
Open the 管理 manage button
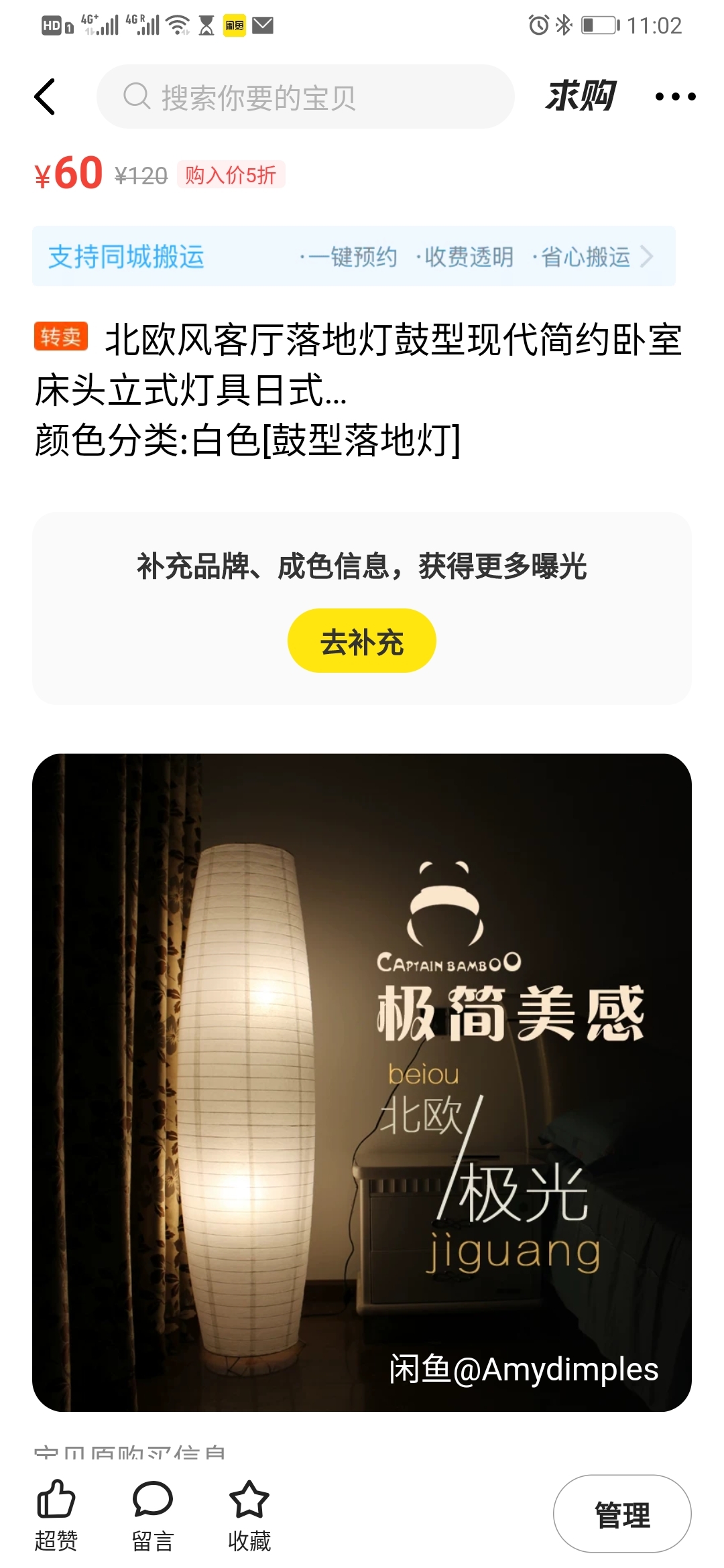coord(622,1514)
